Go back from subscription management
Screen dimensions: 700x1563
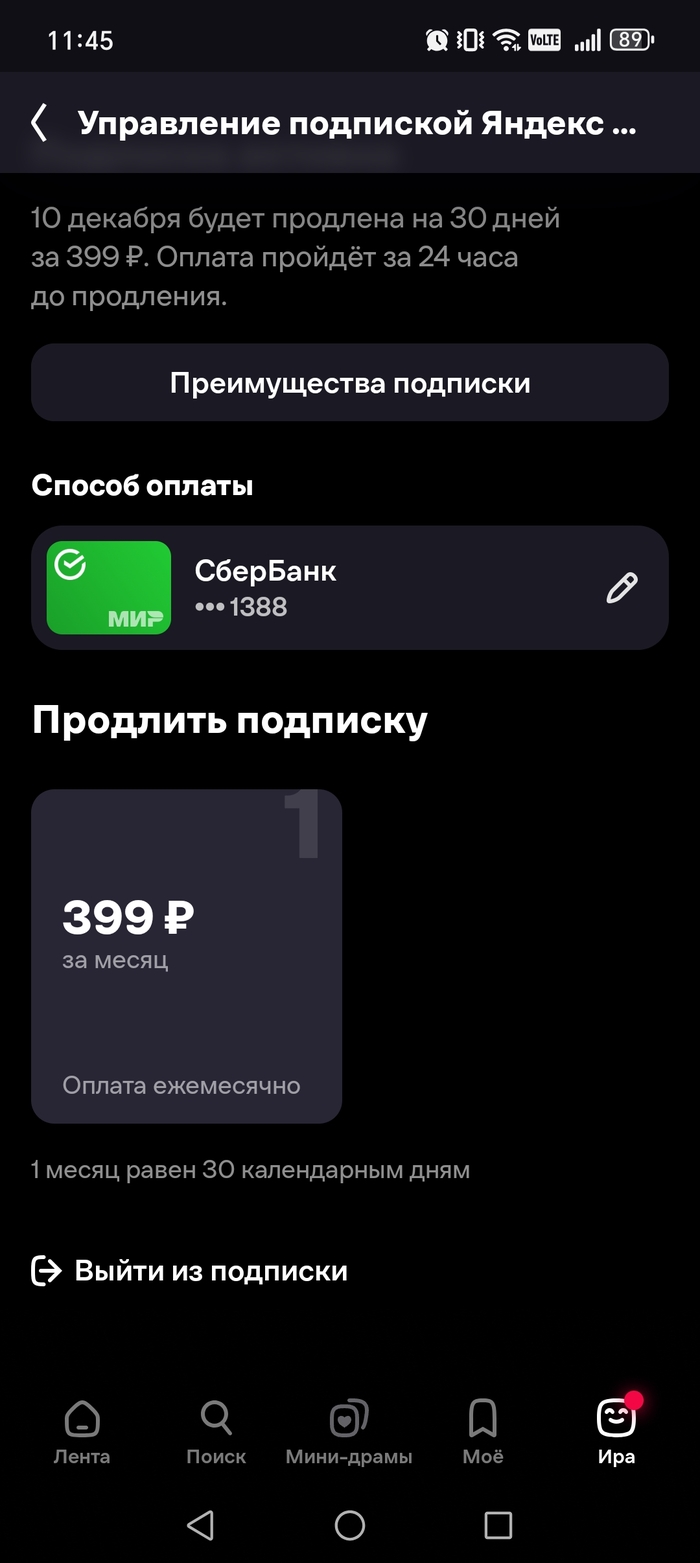[x=39, y=124]
